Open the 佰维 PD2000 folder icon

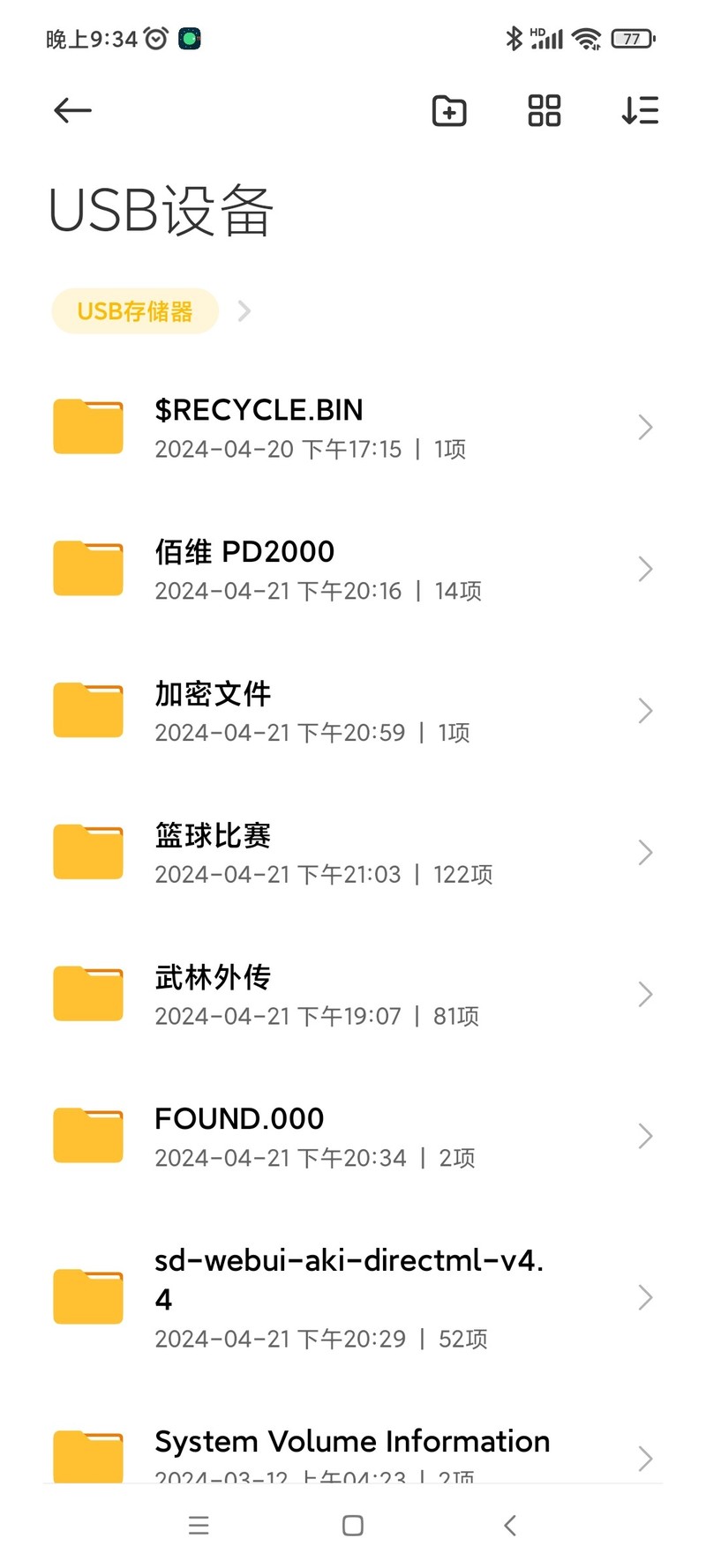(87, 568)
